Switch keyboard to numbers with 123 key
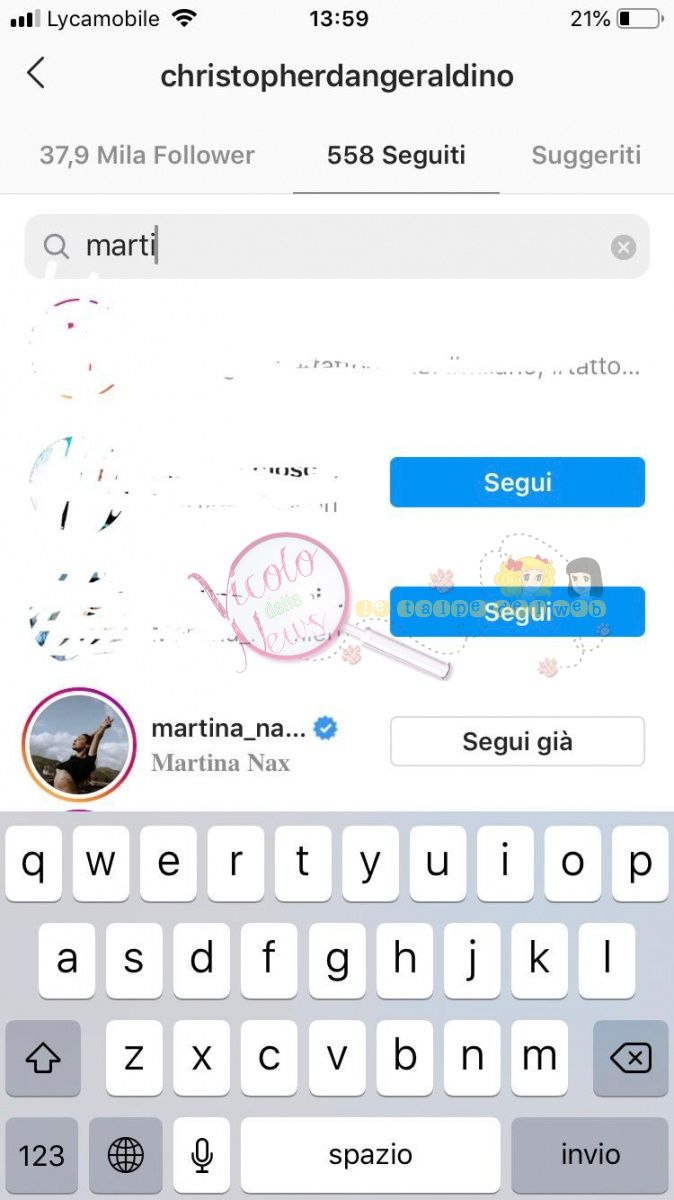Screen dimensions: 674x1200 pyautogui.click(x=42, y=1155)
